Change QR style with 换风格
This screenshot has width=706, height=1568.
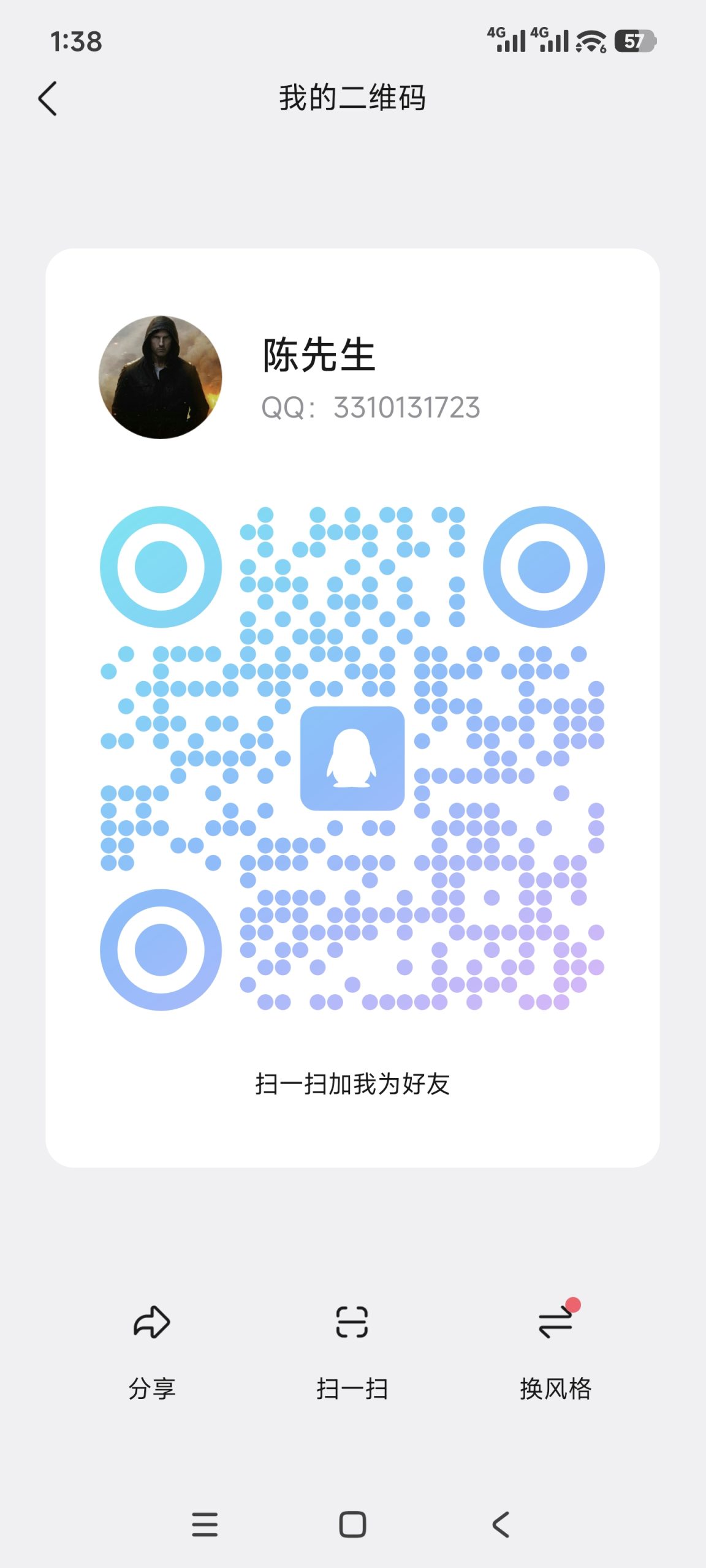click(555, 1346)
